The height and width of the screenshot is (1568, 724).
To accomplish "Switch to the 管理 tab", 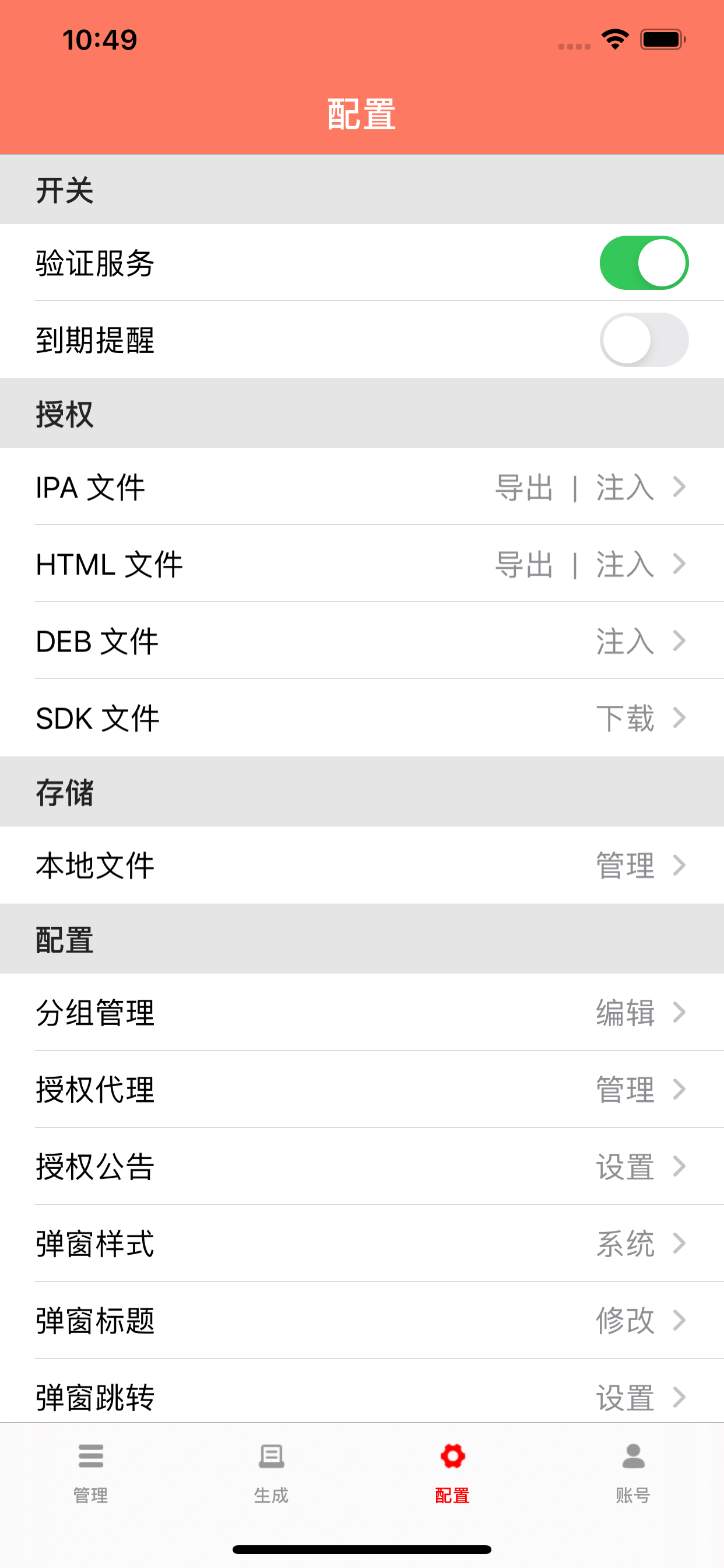I will (90, 1473).
